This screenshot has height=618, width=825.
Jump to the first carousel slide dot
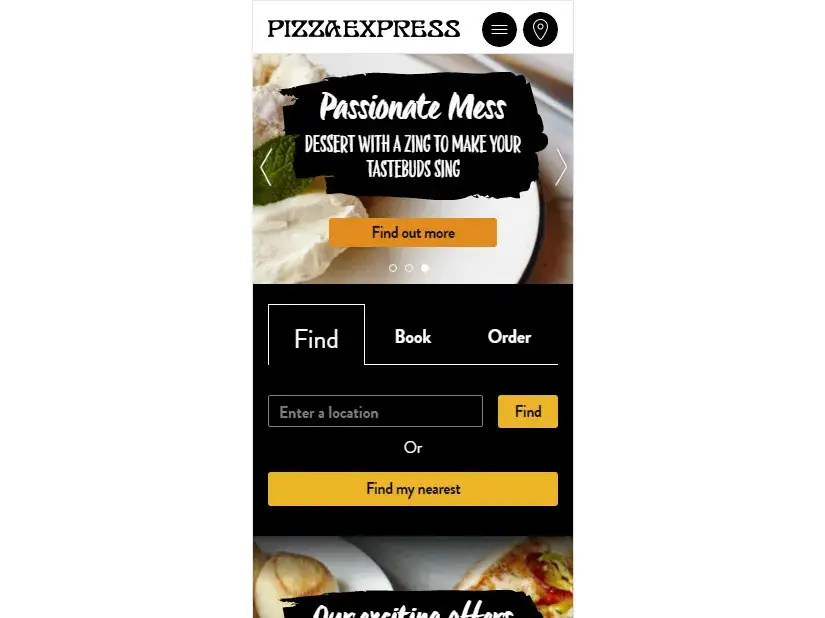[393, 268]
